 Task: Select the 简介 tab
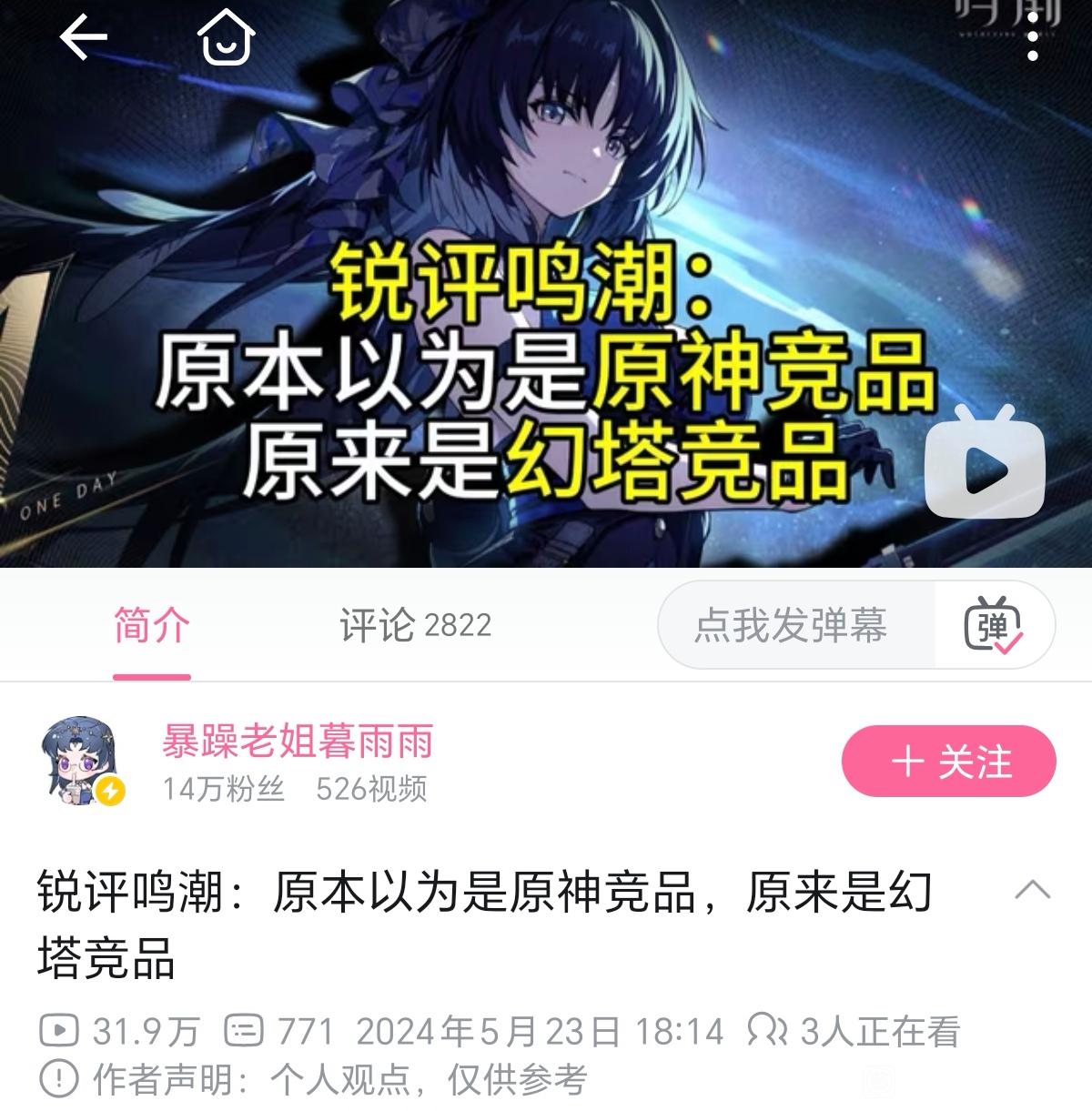point(152,625)
